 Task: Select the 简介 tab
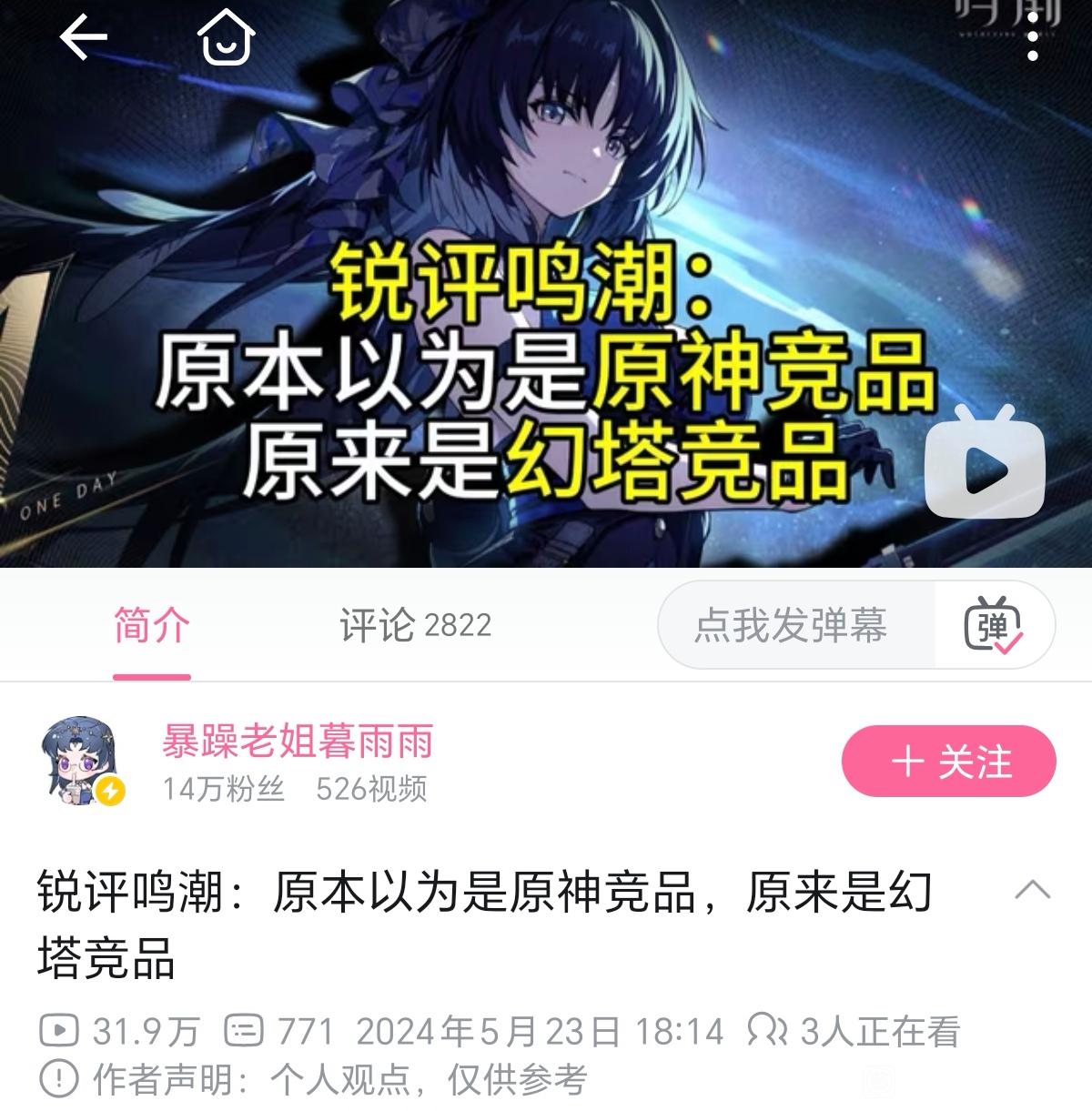point(152,625)
